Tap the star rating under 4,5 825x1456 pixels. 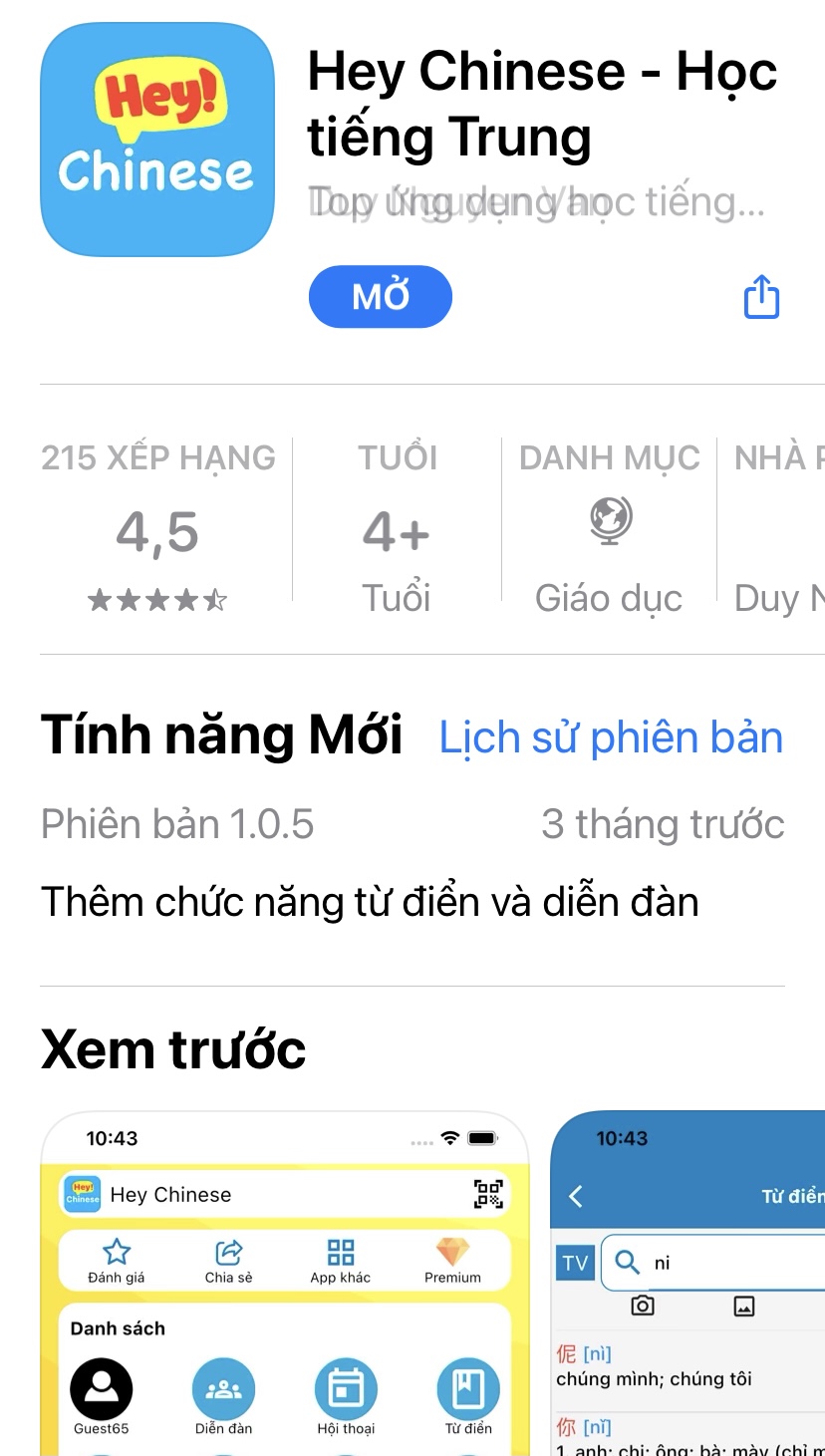[x=156, y=600]
